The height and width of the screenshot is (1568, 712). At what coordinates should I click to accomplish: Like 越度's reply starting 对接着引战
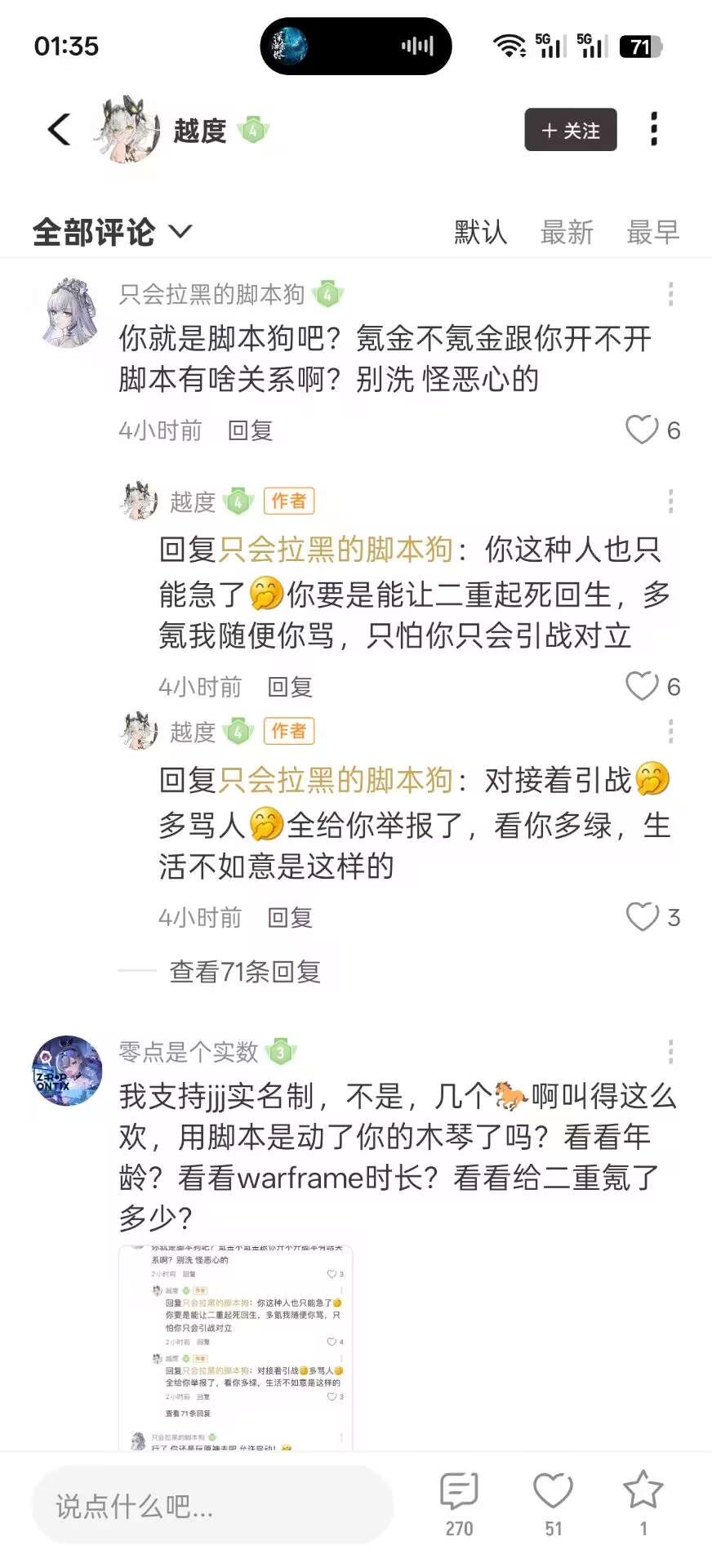click(x=643, y=917)
